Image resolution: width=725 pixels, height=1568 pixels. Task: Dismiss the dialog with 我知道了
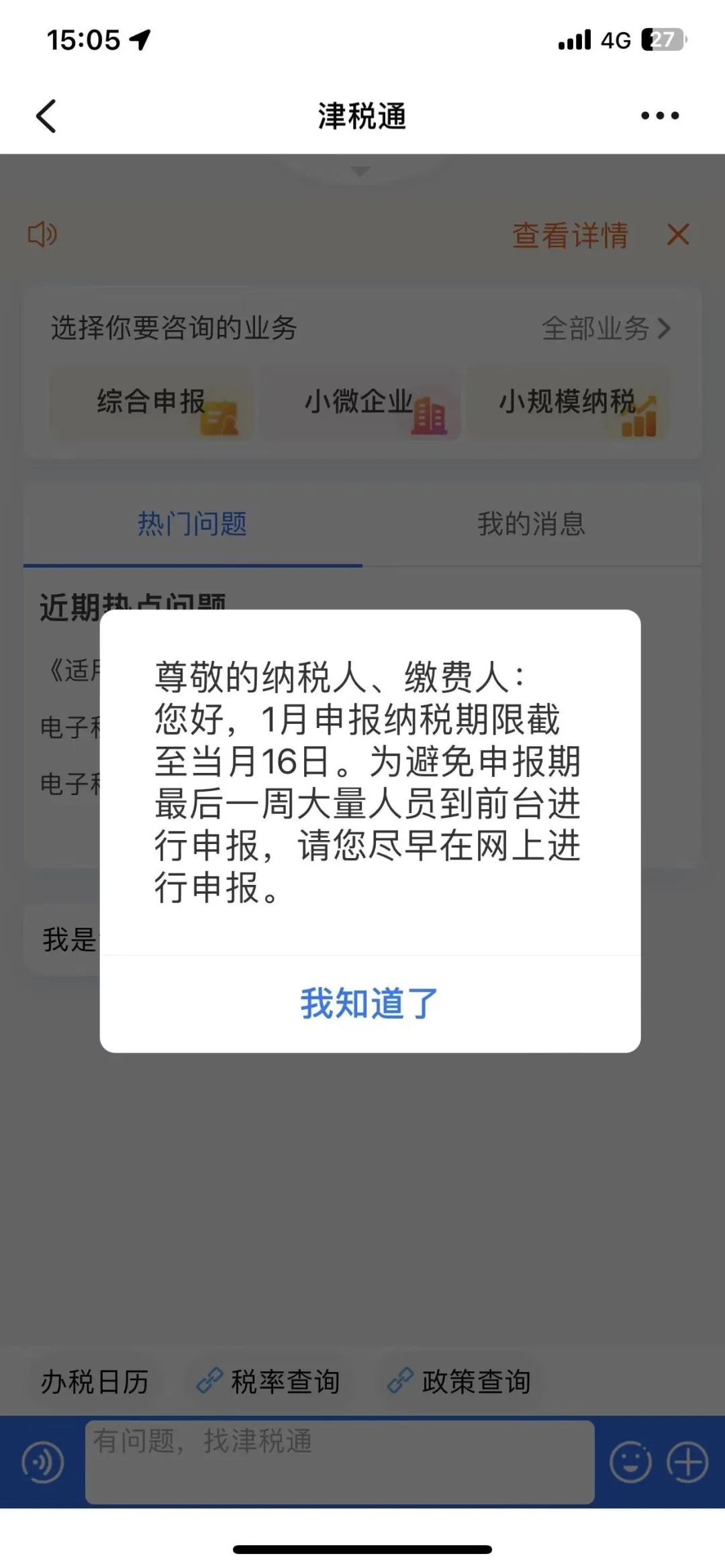click(369, 1004)
